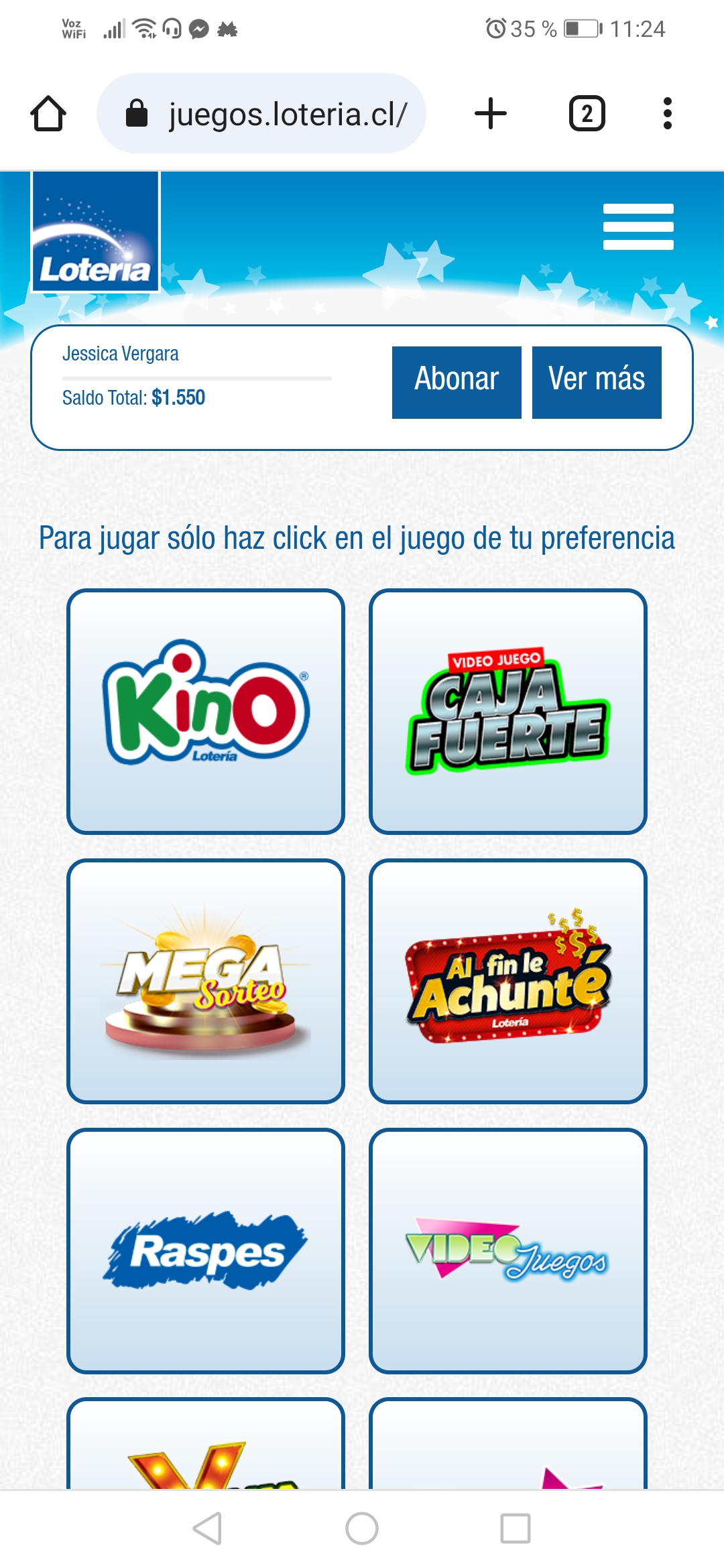This screenshot has height=1568, width=724.
Task: Show the open tabs switcher
Action: point(587,113)
